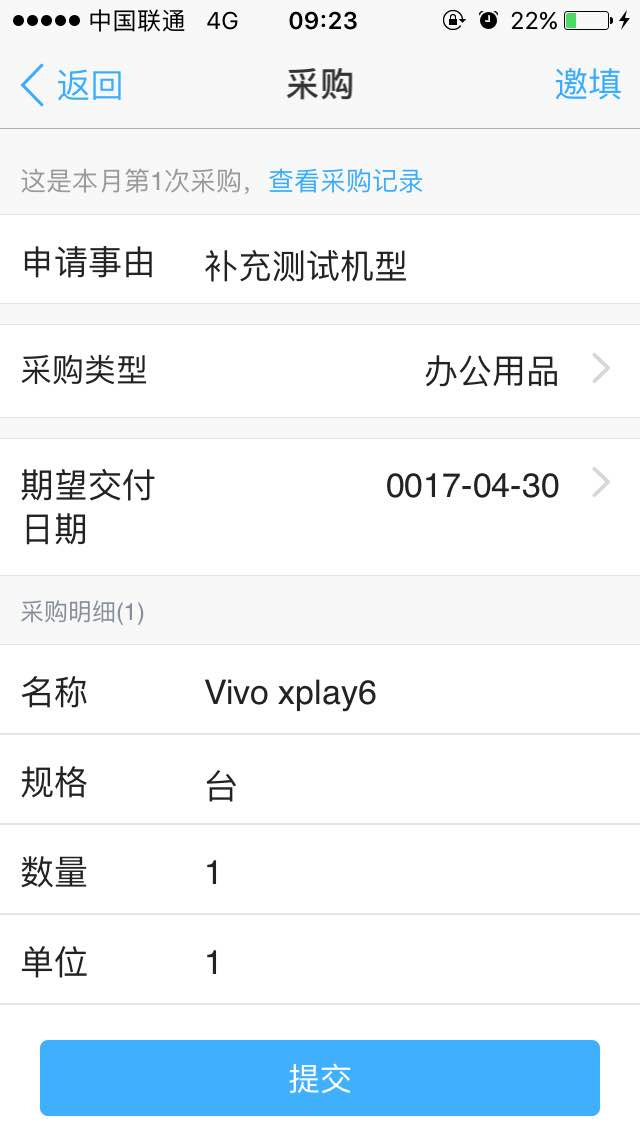Viewport: 640px width, 1136px height.
Task: Open the 采购类型 picker showing 办公用品
Action: 320,371
